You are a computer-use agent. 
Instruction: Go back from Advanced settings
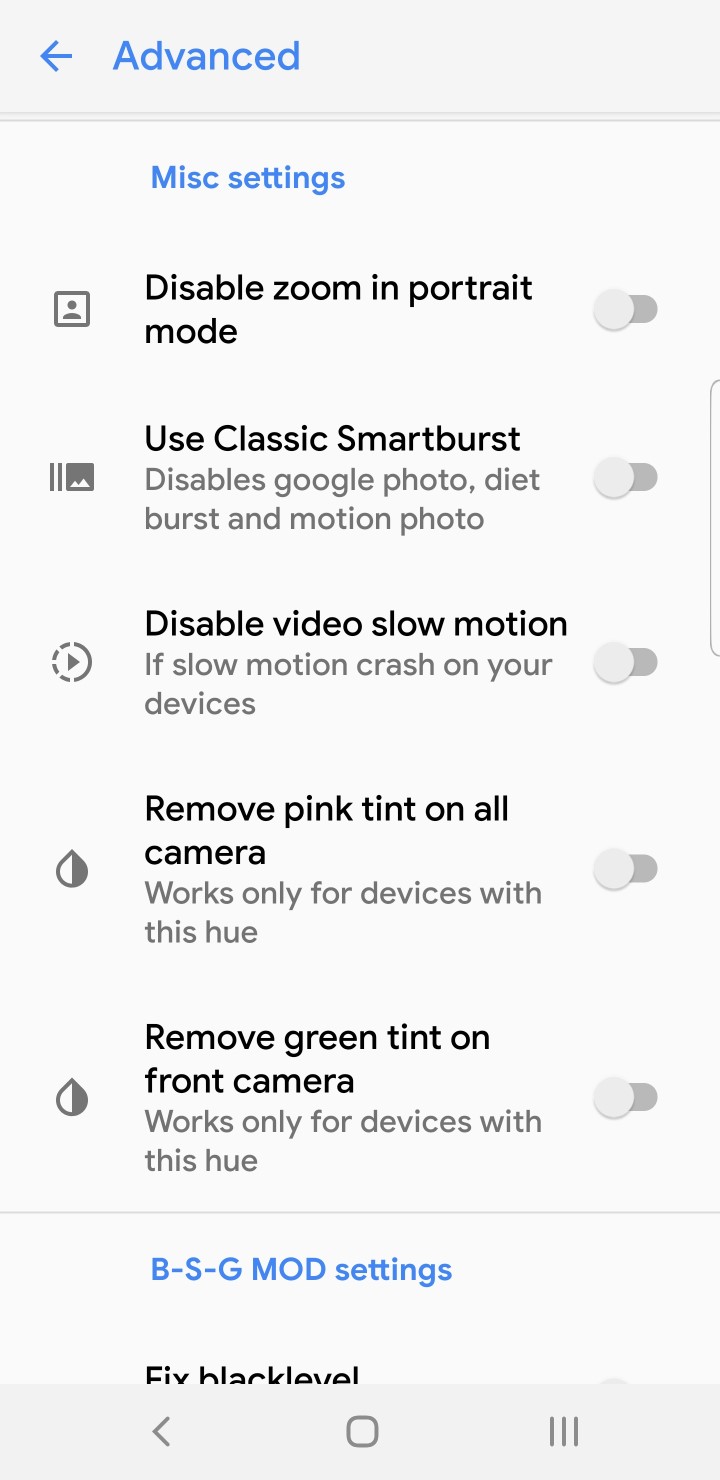click(56, 57)
